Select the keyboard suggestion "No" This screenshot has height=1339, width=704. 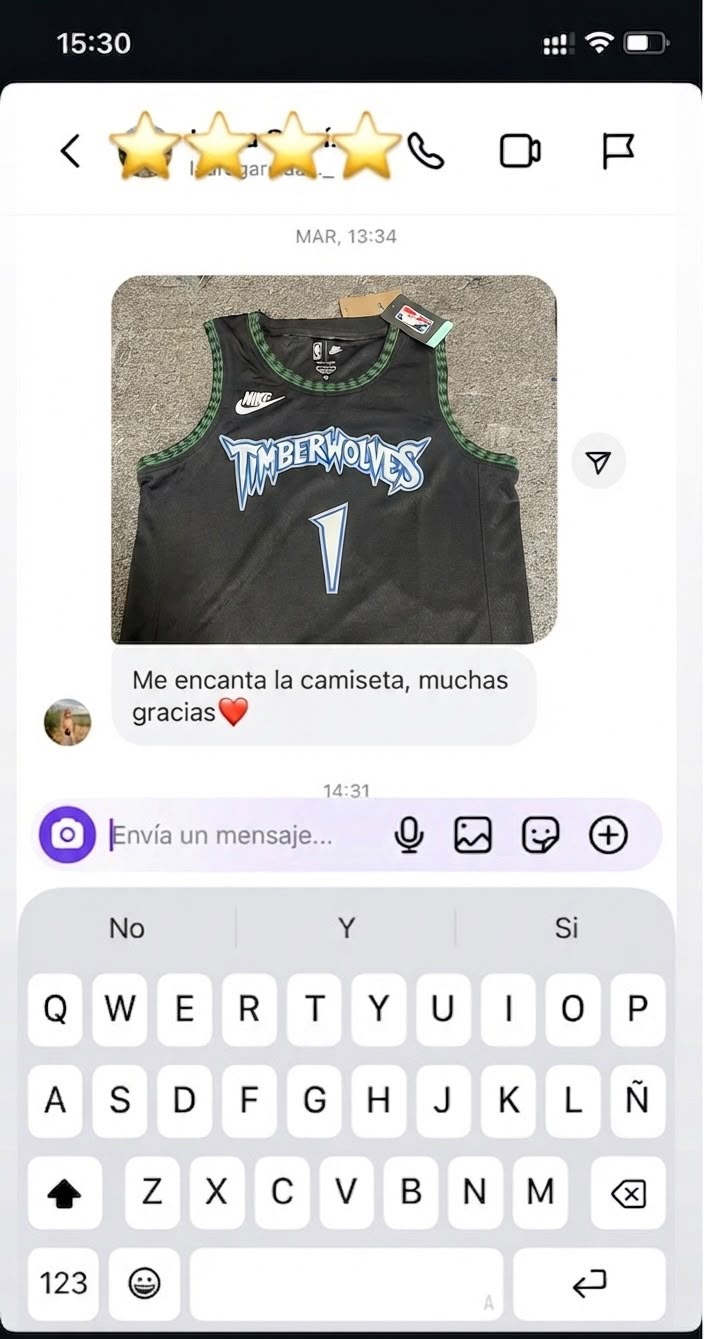coord(127,928)
